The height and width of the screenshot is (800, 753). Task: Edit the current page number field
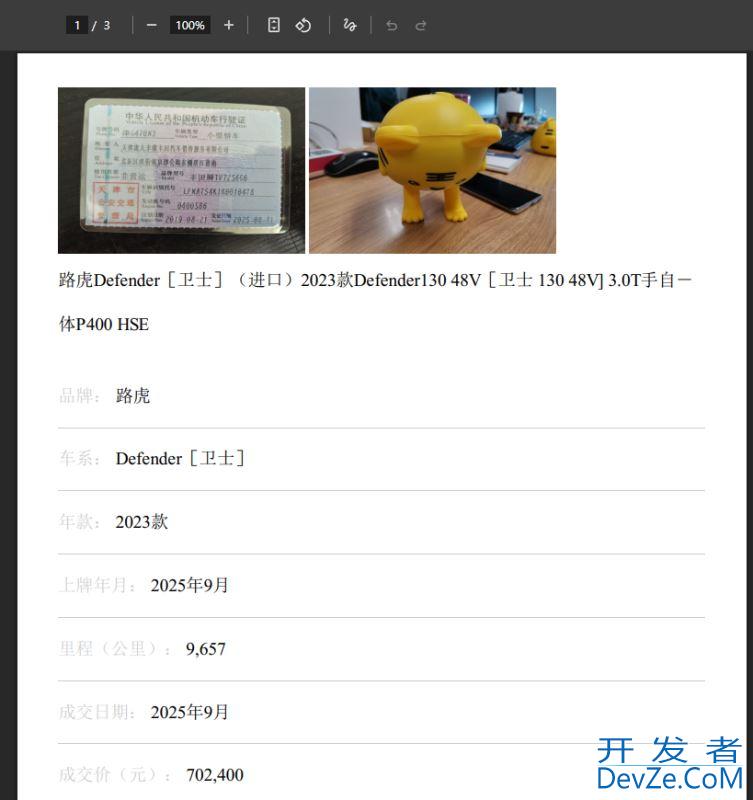77,25
